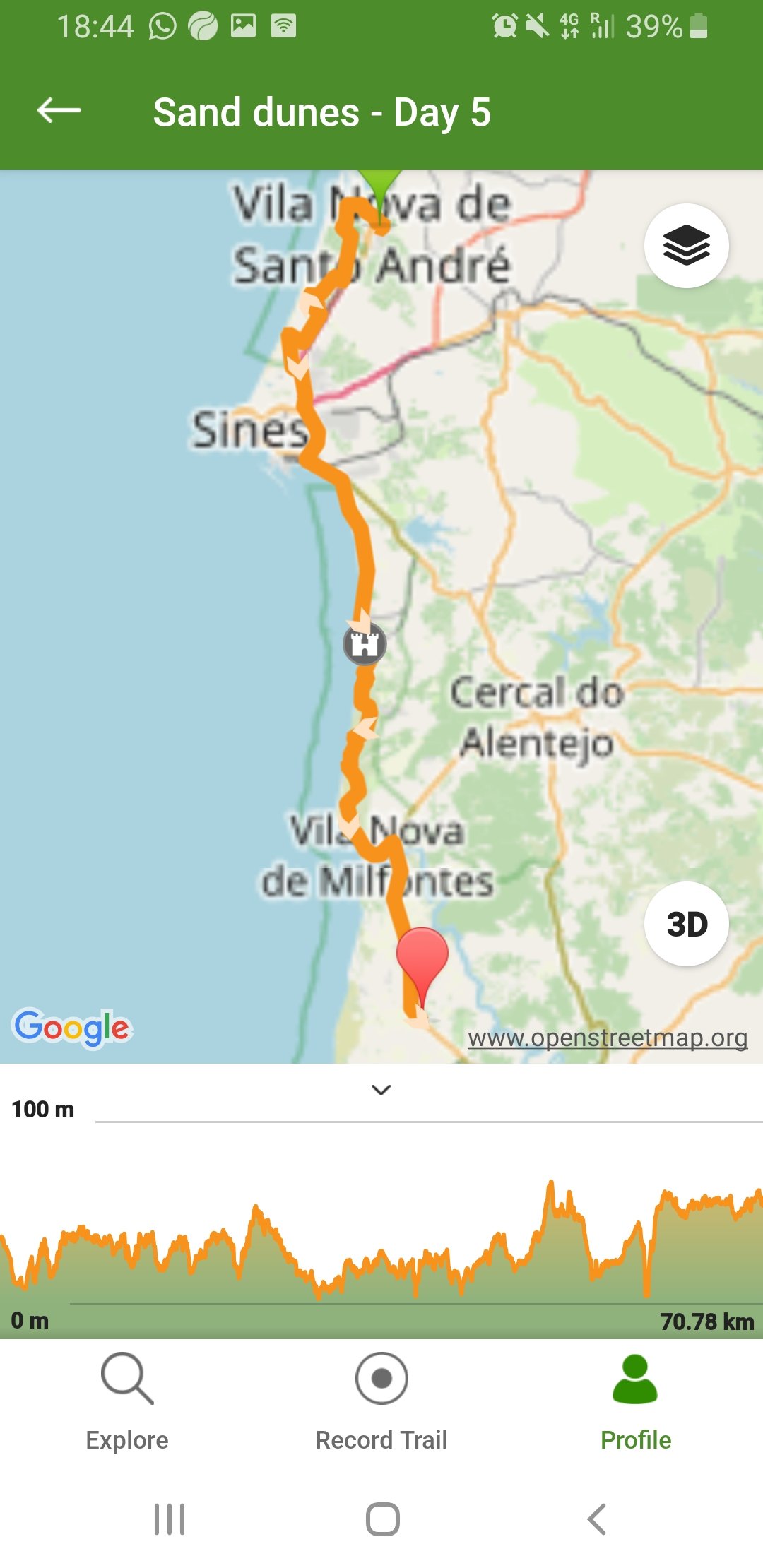Go to the home screen
The width and height of the screenshot is (763, 1568).
pyautogui.click(x=382, y=1519)
